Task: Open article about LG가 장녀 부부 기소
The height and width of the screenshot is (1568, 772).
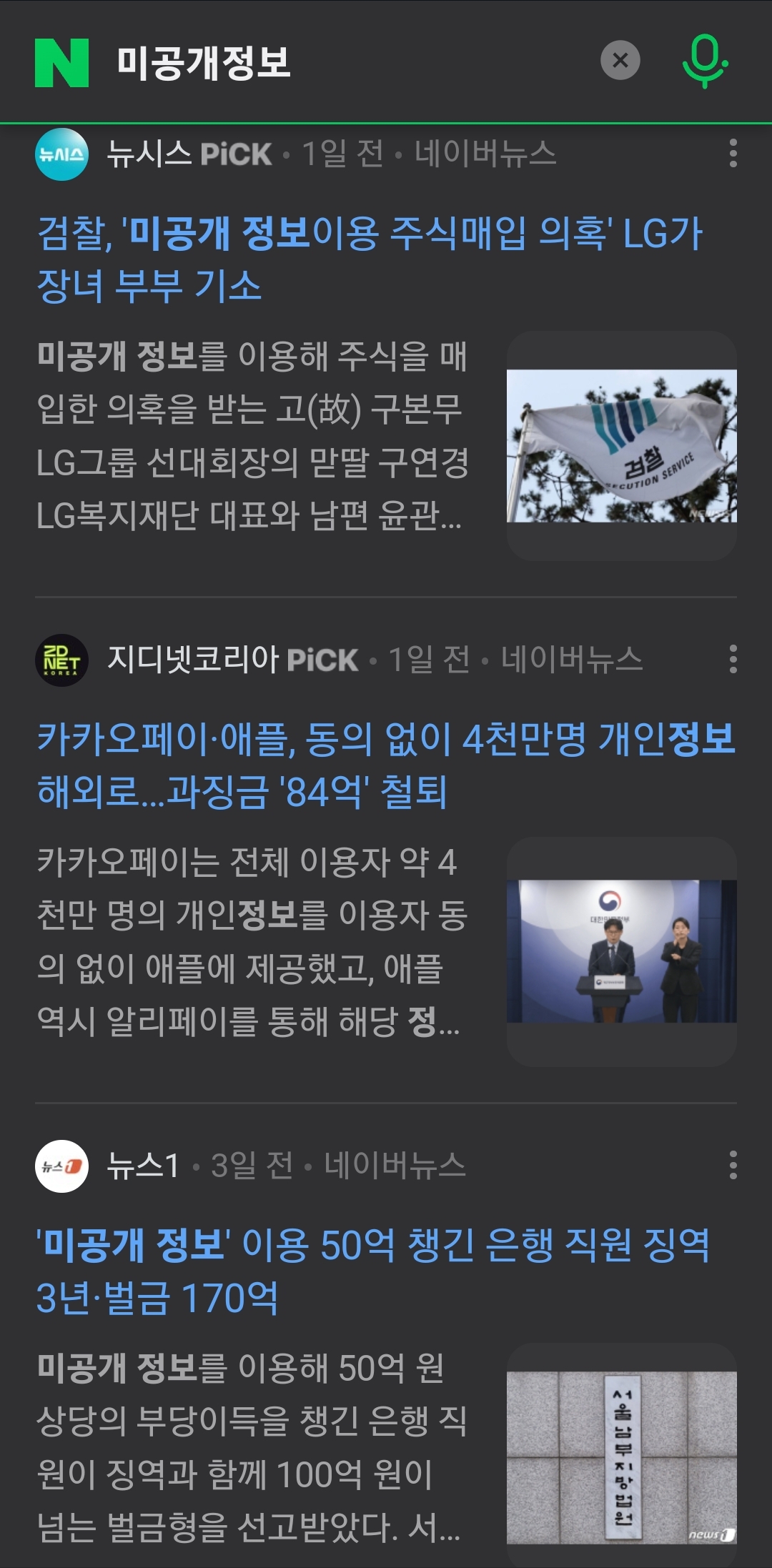Action: tap(370, 259)
